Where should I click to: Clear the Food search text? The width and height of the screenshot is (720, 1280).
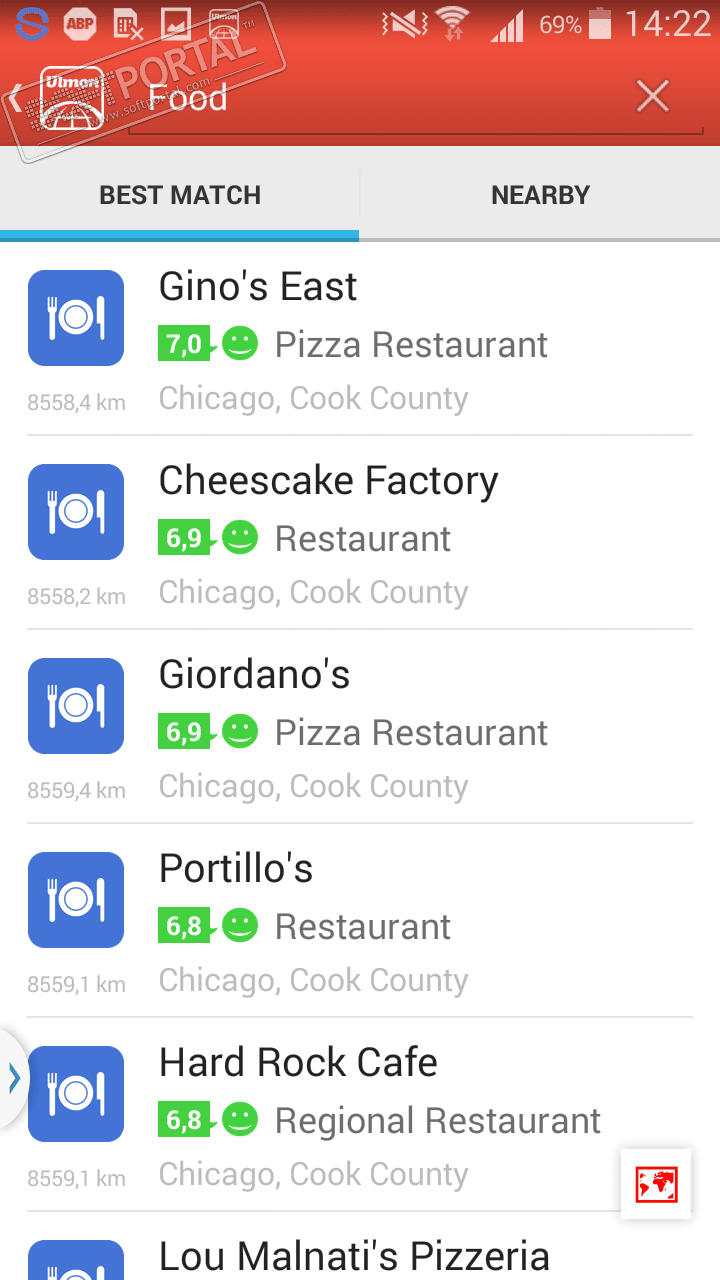point(653,97)
